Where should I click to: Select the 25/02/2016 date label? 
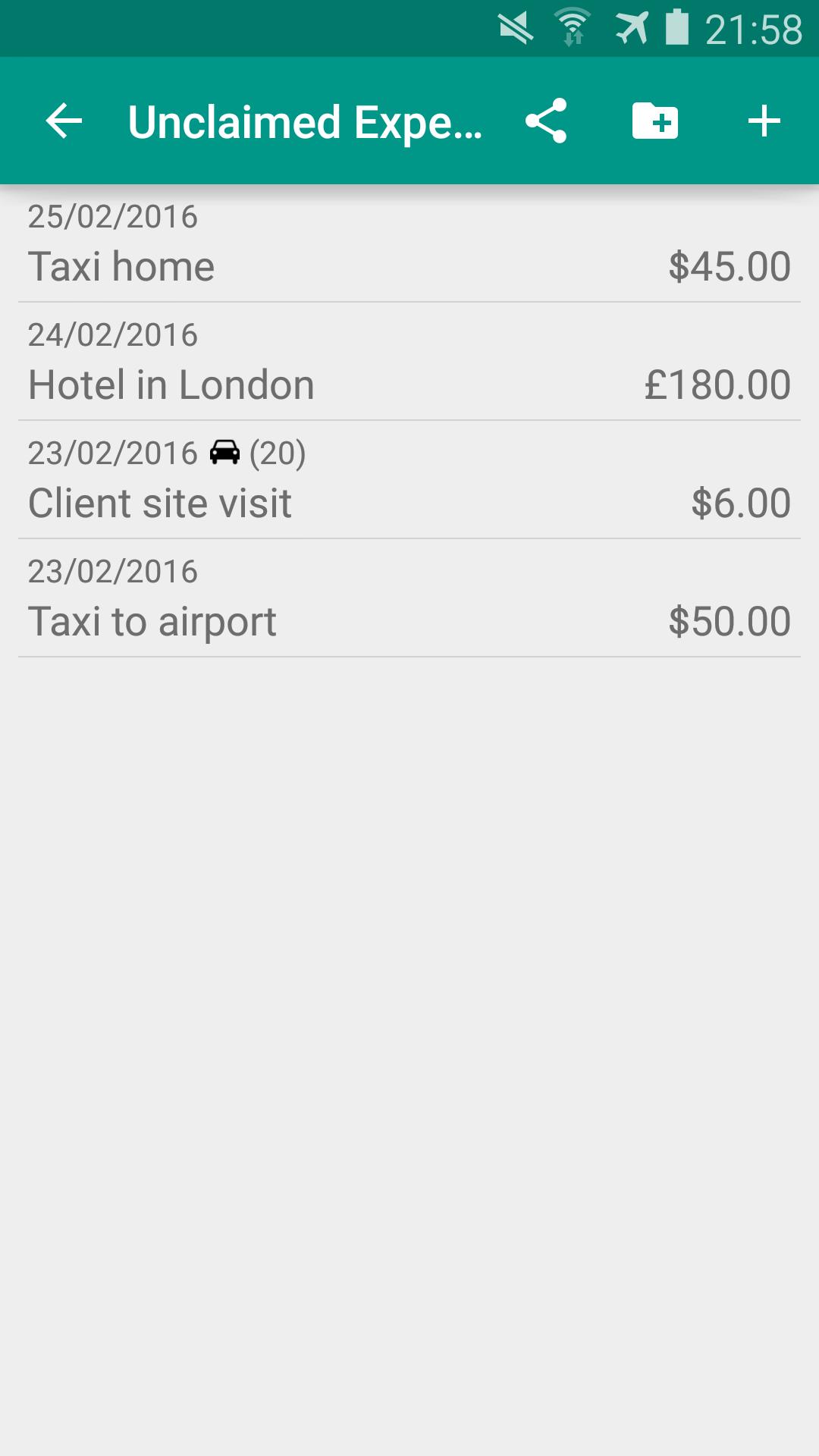(112, 218)
